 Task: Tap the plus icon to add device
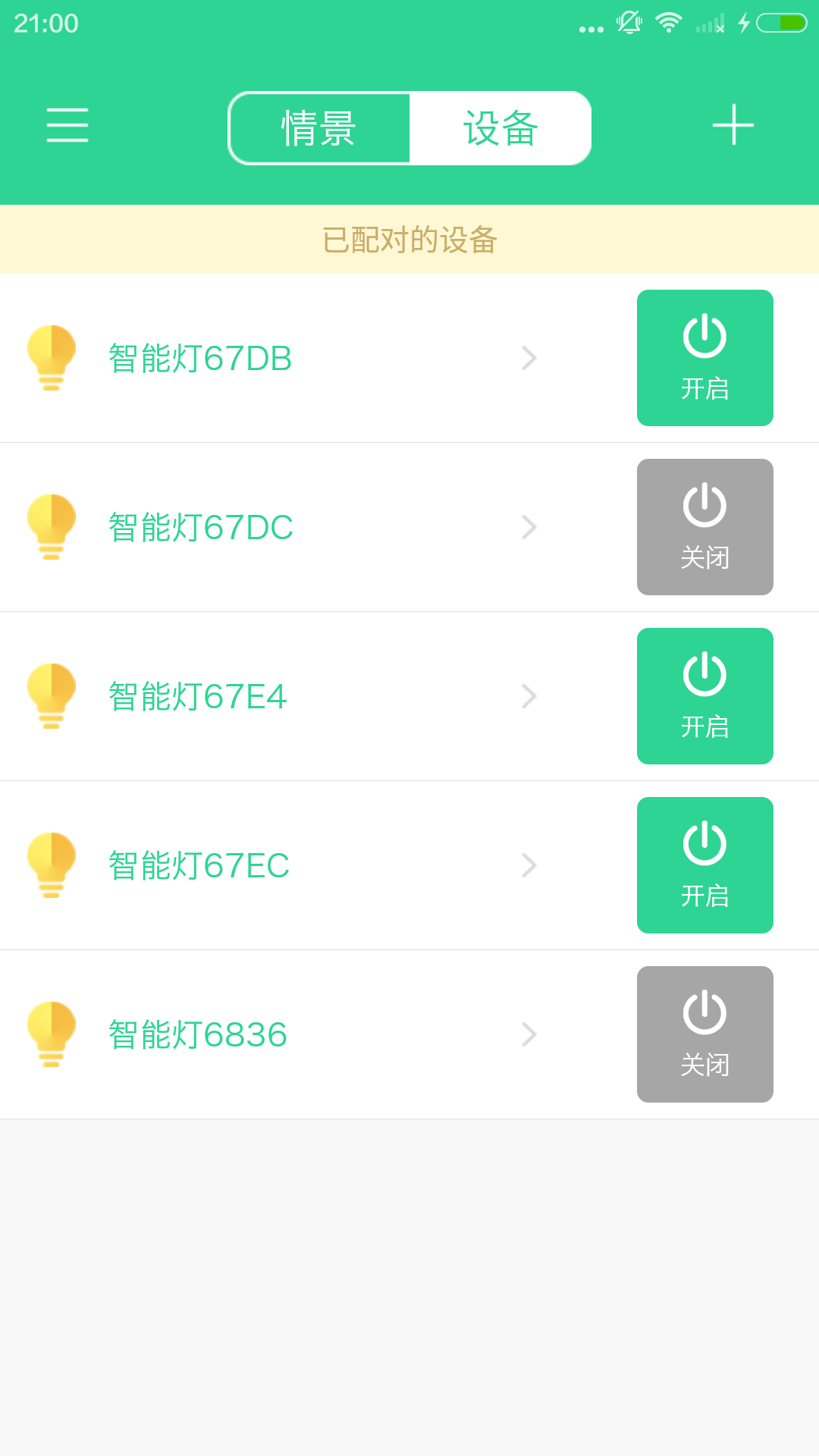[x=733, y=125]
